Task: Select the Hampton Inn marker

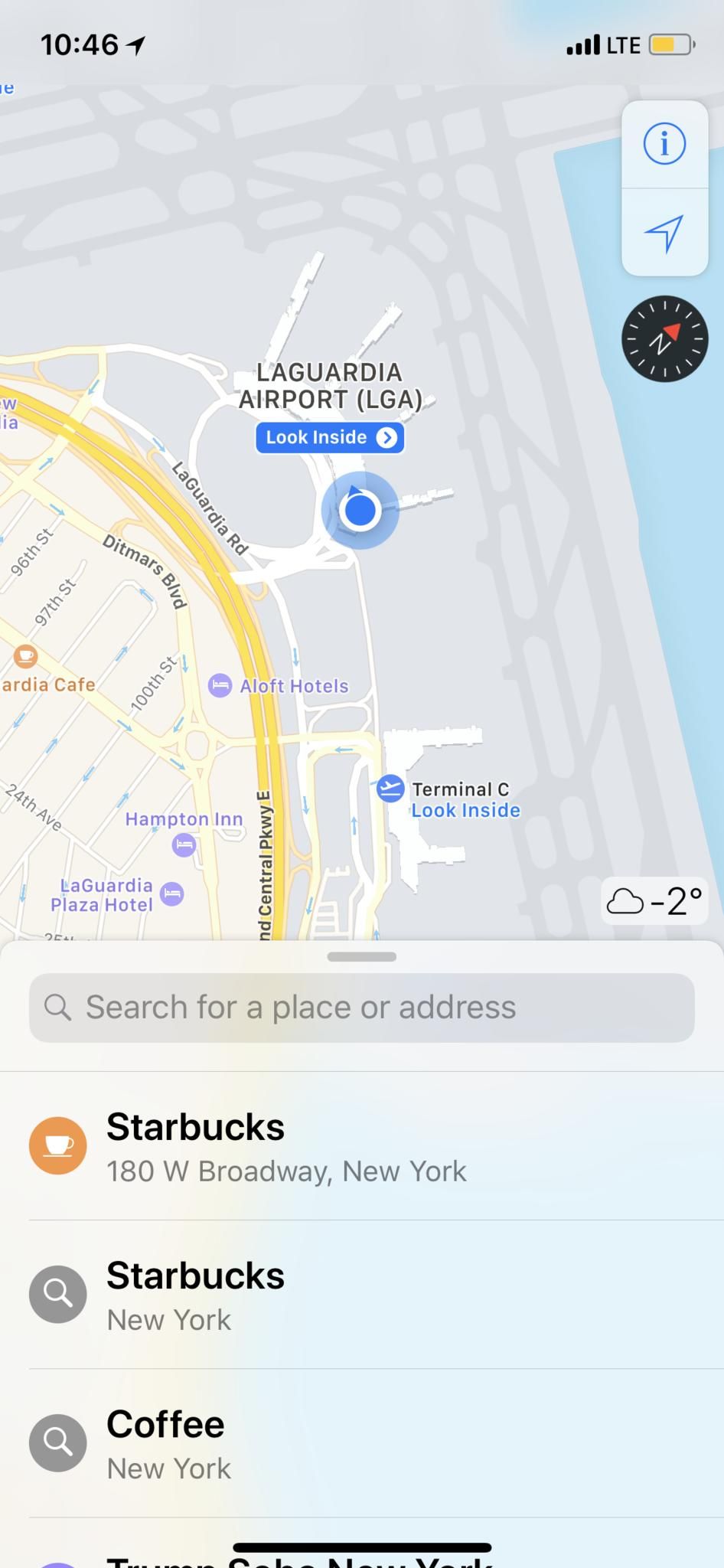Action: click(184, 845)
